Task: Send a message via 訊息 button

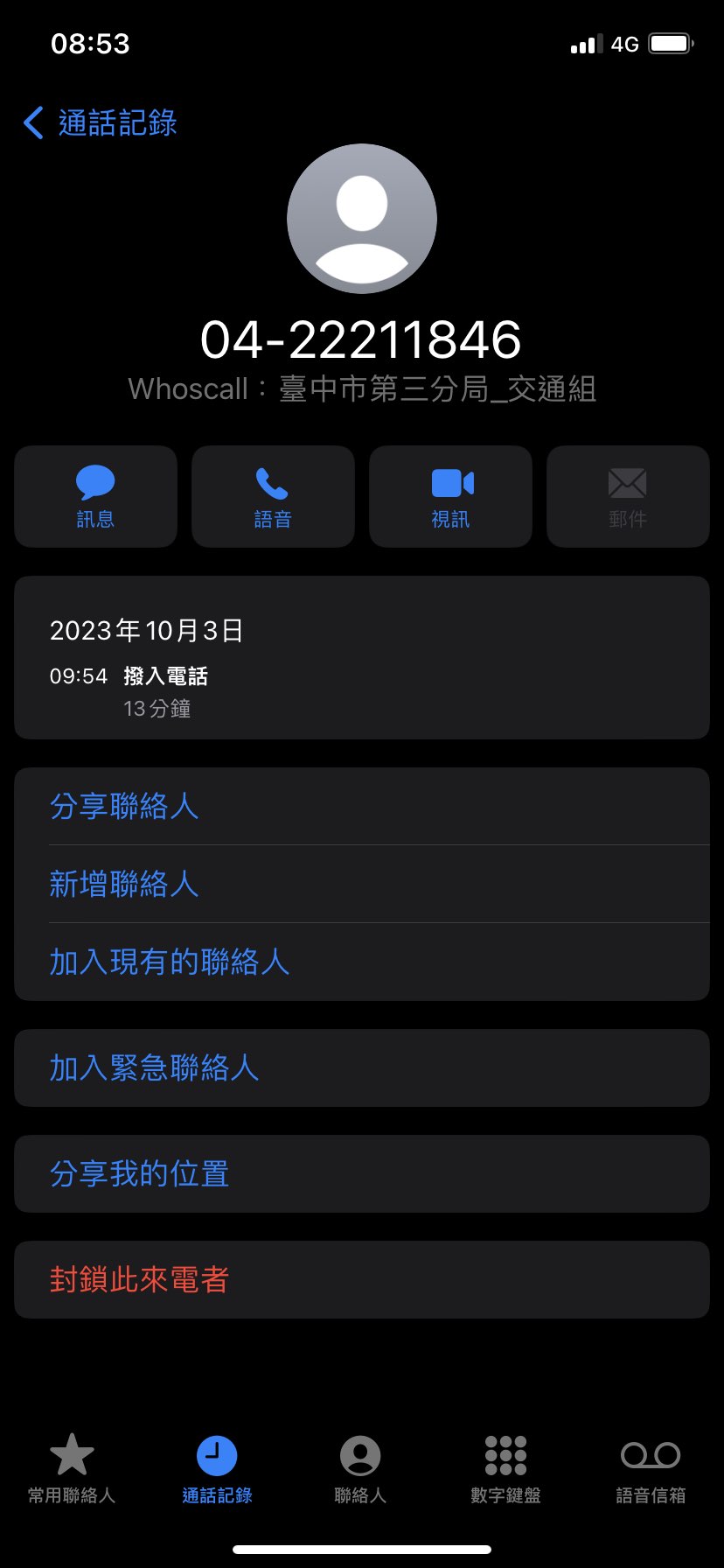Action: pos(95,496)
